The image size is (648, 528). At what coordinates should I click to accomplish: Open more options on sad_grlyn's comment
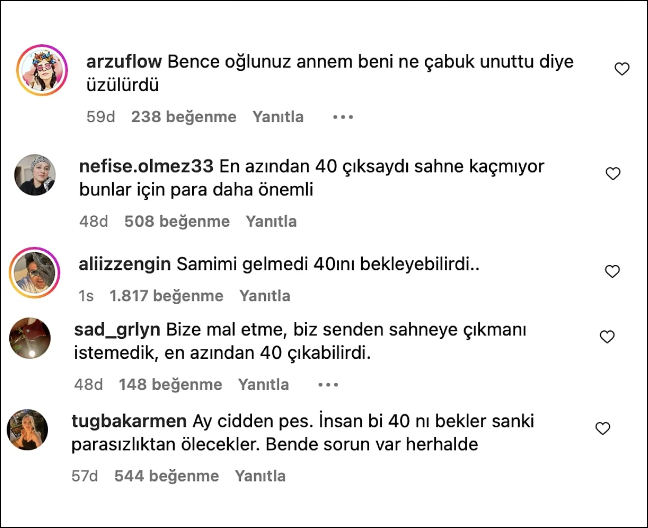[329, 384]
